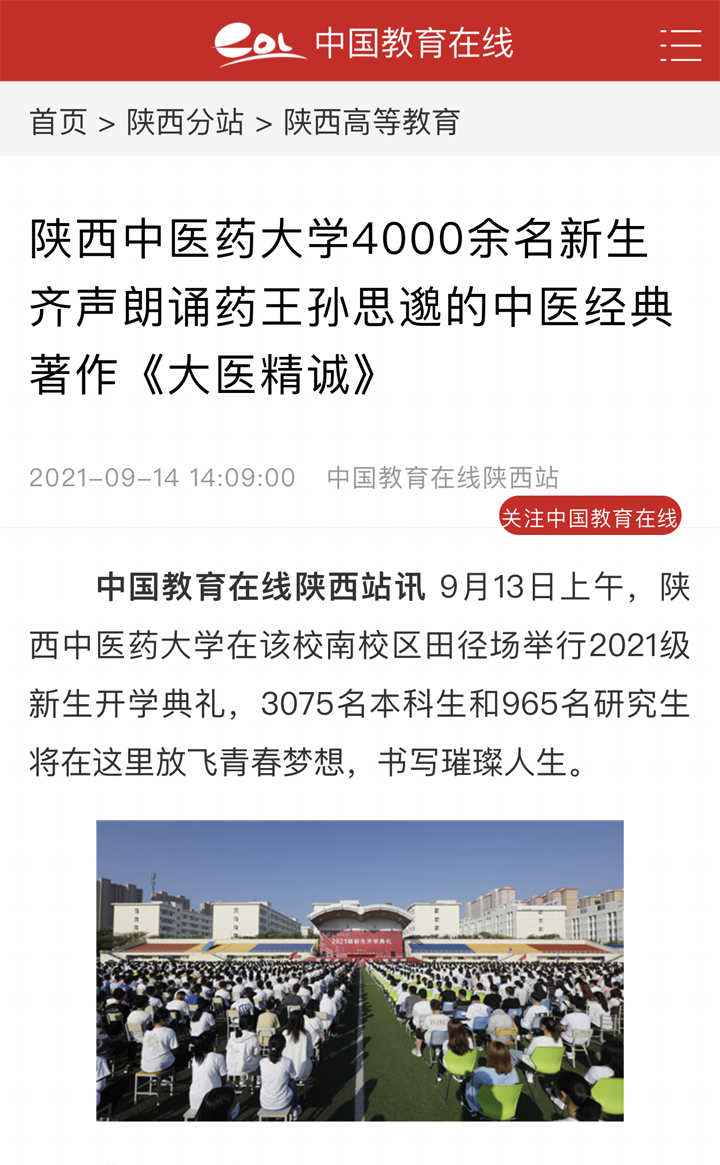
Task: Open 陕西分站 breadcrumb link
Action: 185,122
